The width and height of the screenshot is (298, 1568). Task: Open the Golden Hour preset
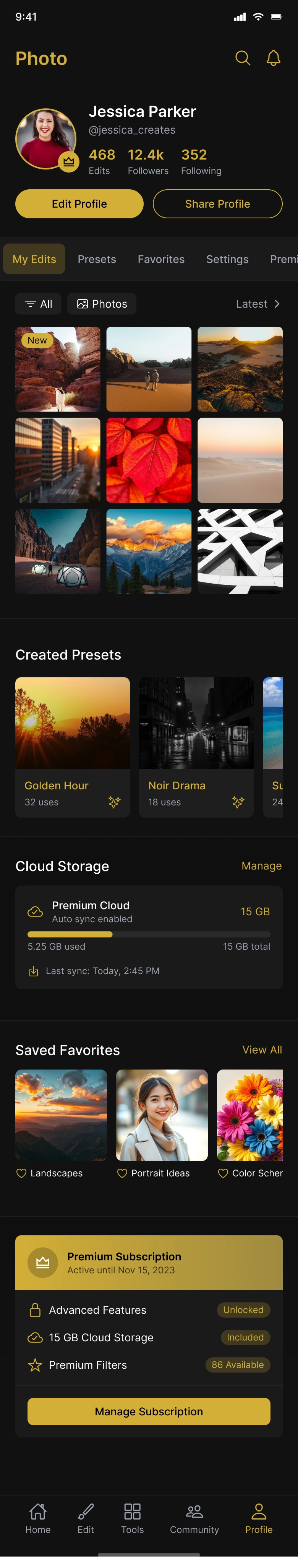(x=73, y=746)
